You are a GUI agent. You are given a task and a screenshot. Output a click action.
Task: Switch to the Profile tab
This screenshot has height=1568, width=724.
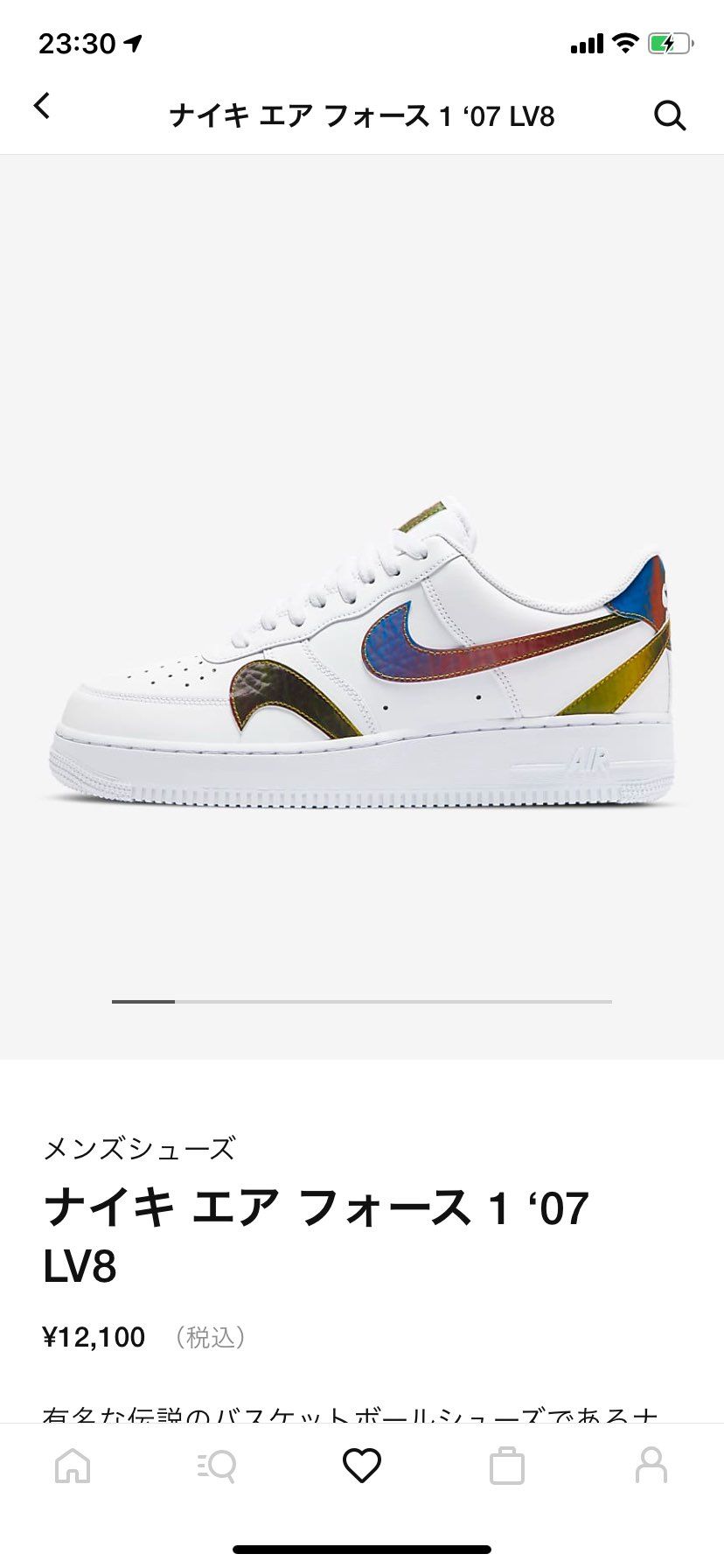651,1465
